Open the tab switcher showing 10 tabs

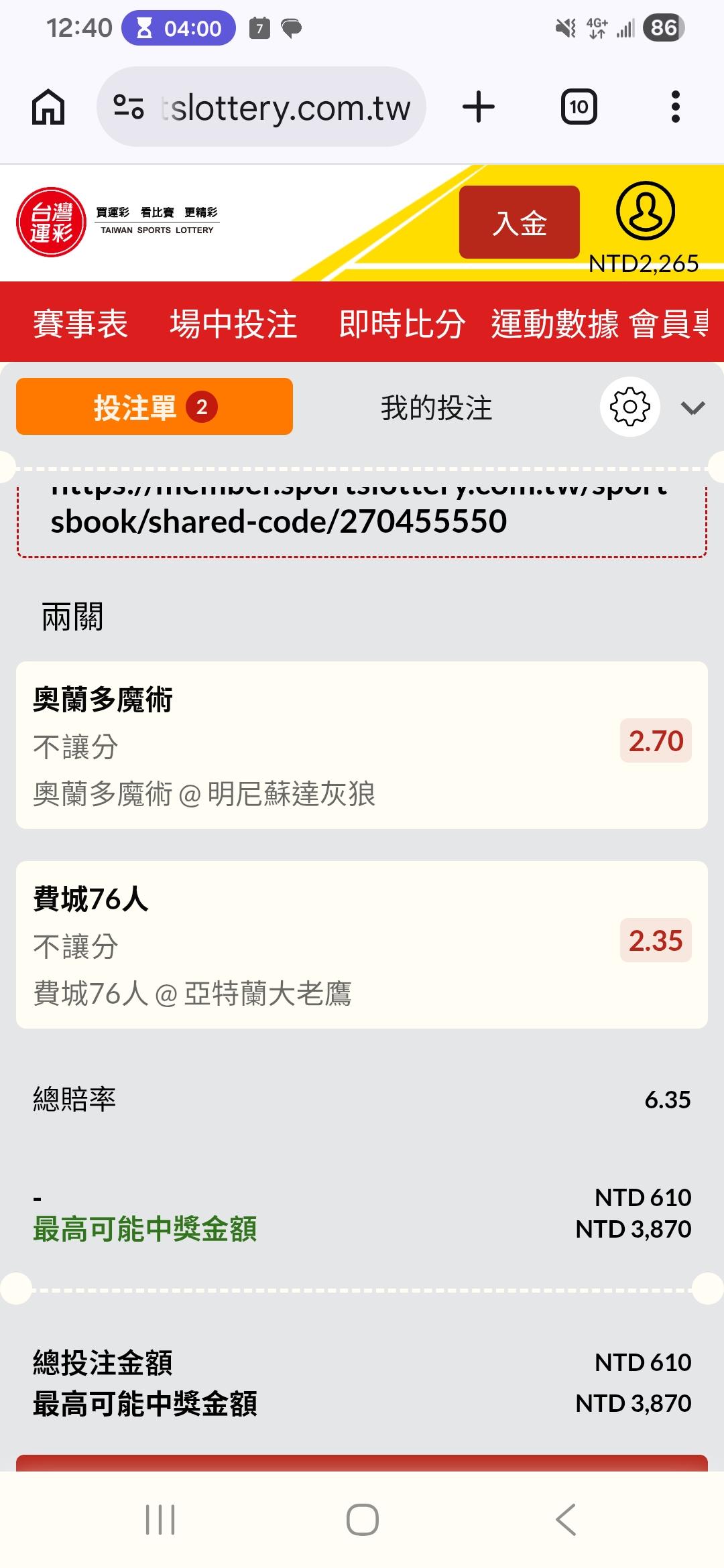click(579, 107)
